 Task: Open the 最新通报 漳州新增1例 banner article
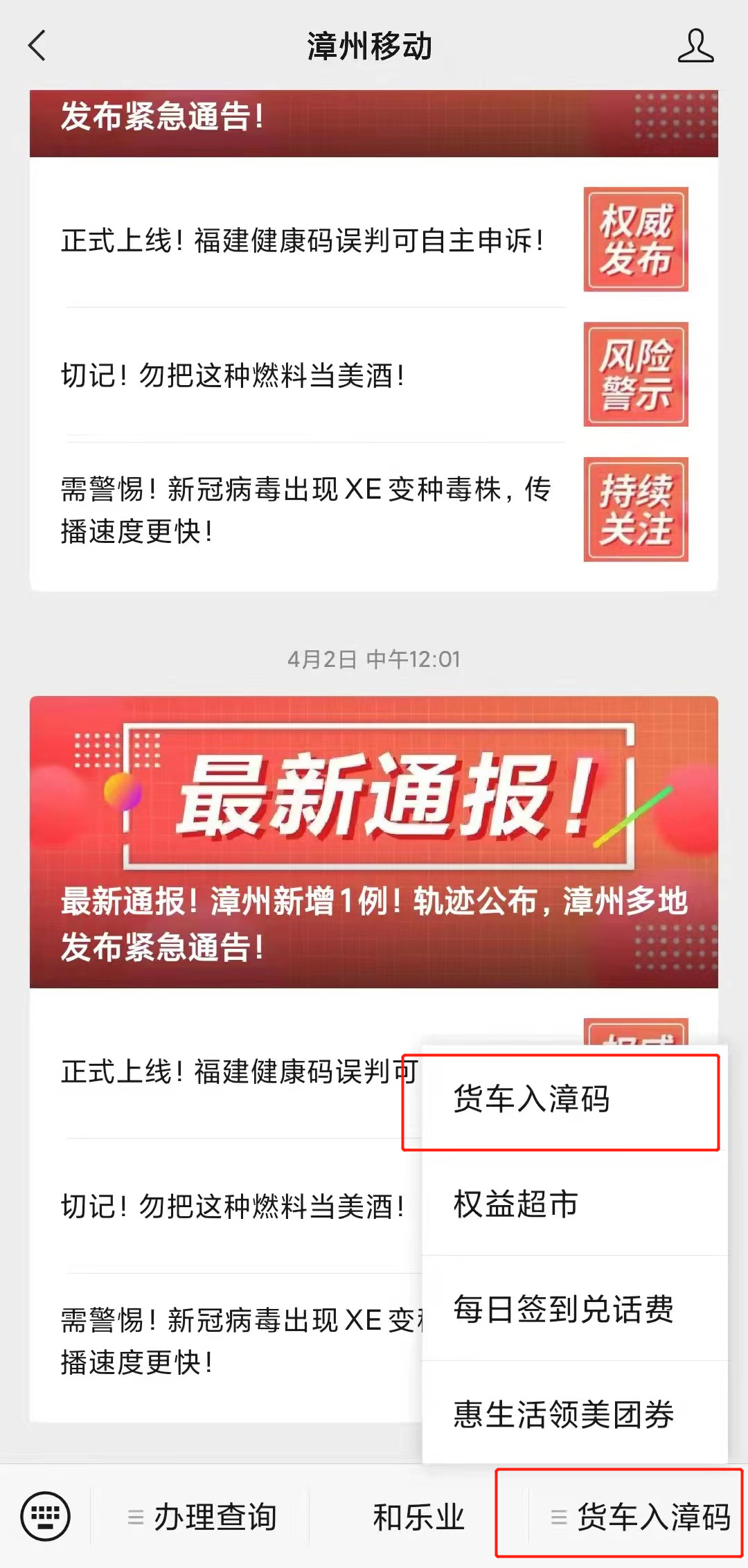click(373, 841)
